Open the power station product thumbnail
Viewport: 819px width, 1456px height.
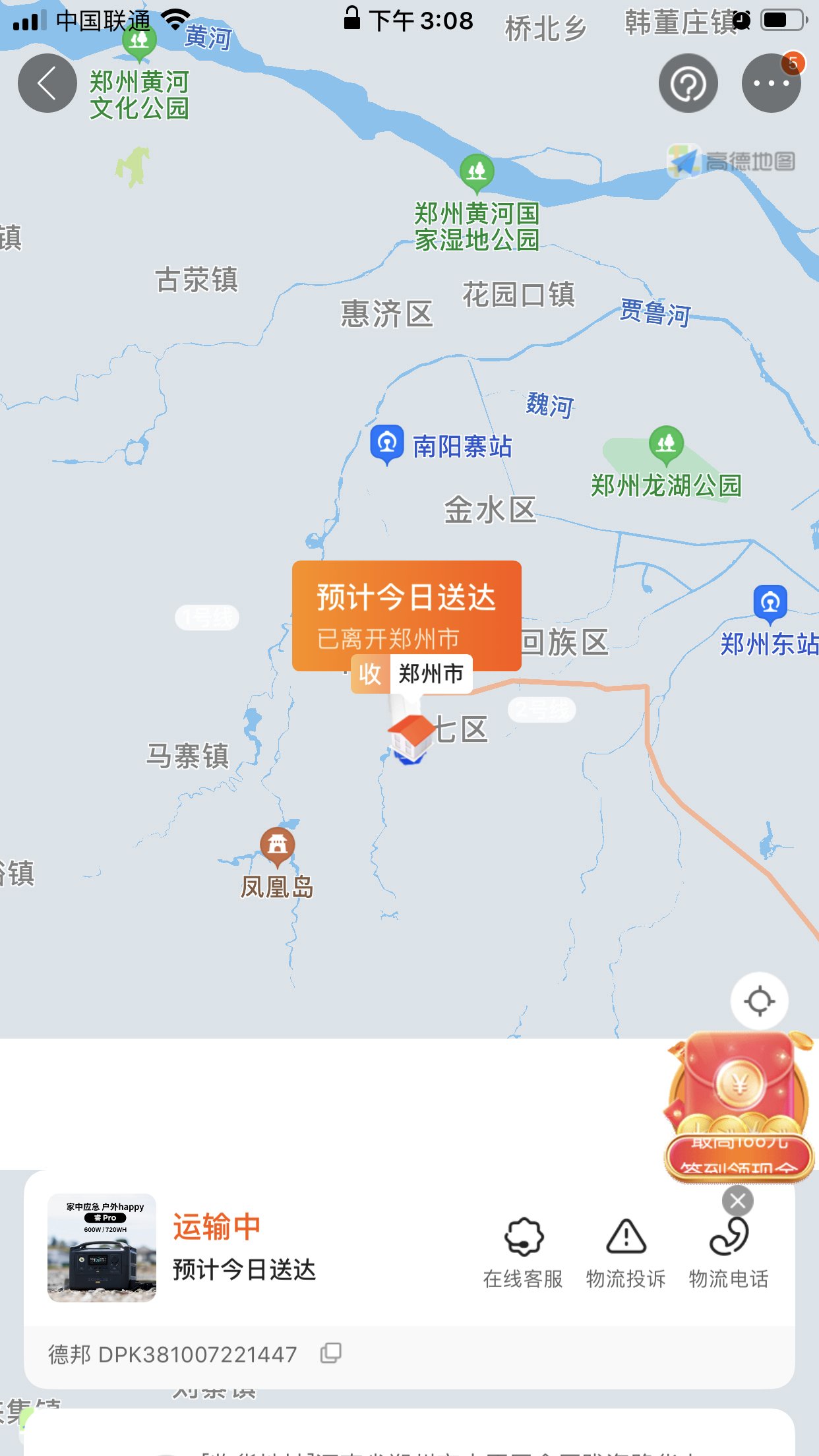click(x=102, y=1248)
